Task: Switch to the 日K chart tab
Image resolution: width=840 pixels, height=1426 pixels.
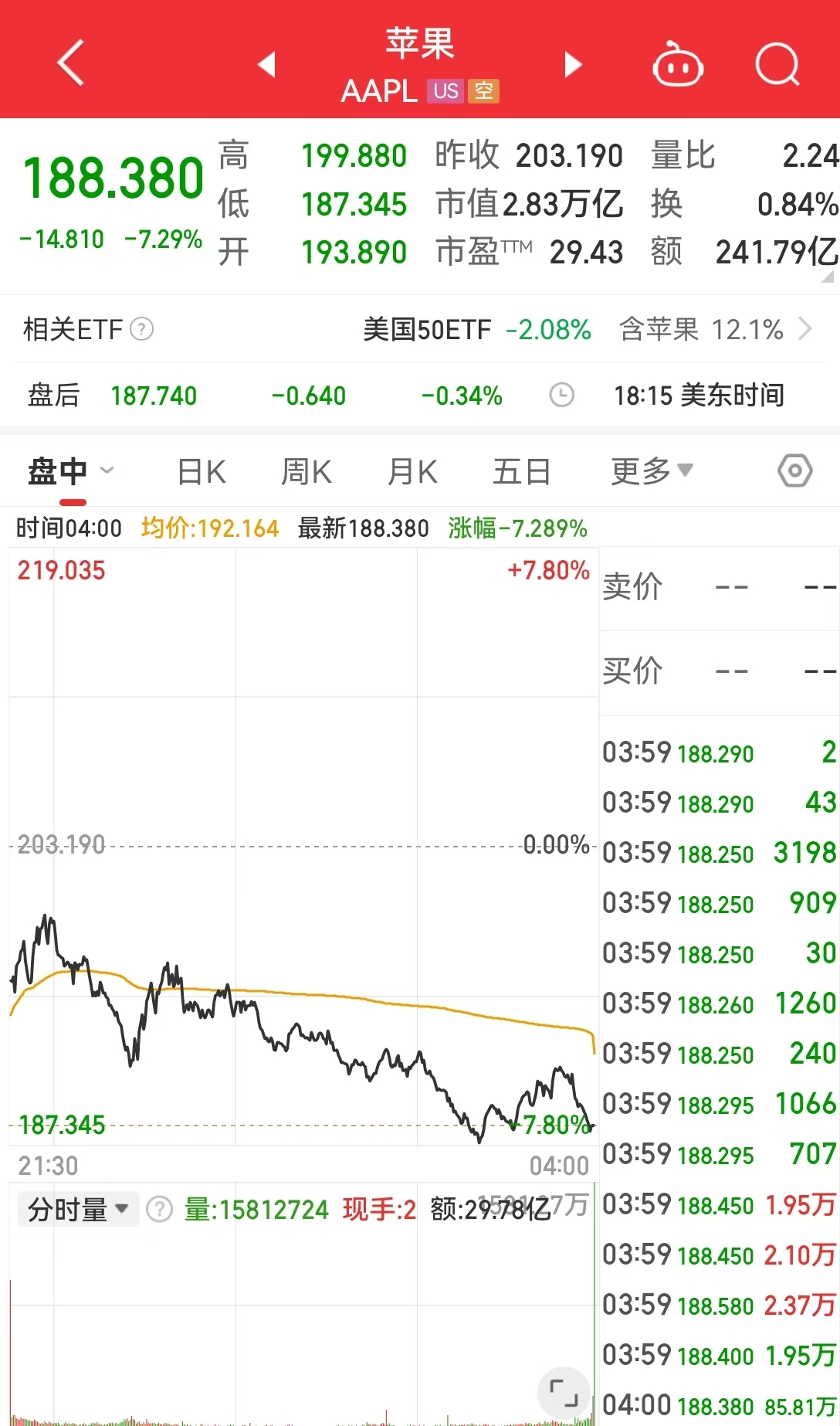Action: [201, 471]
